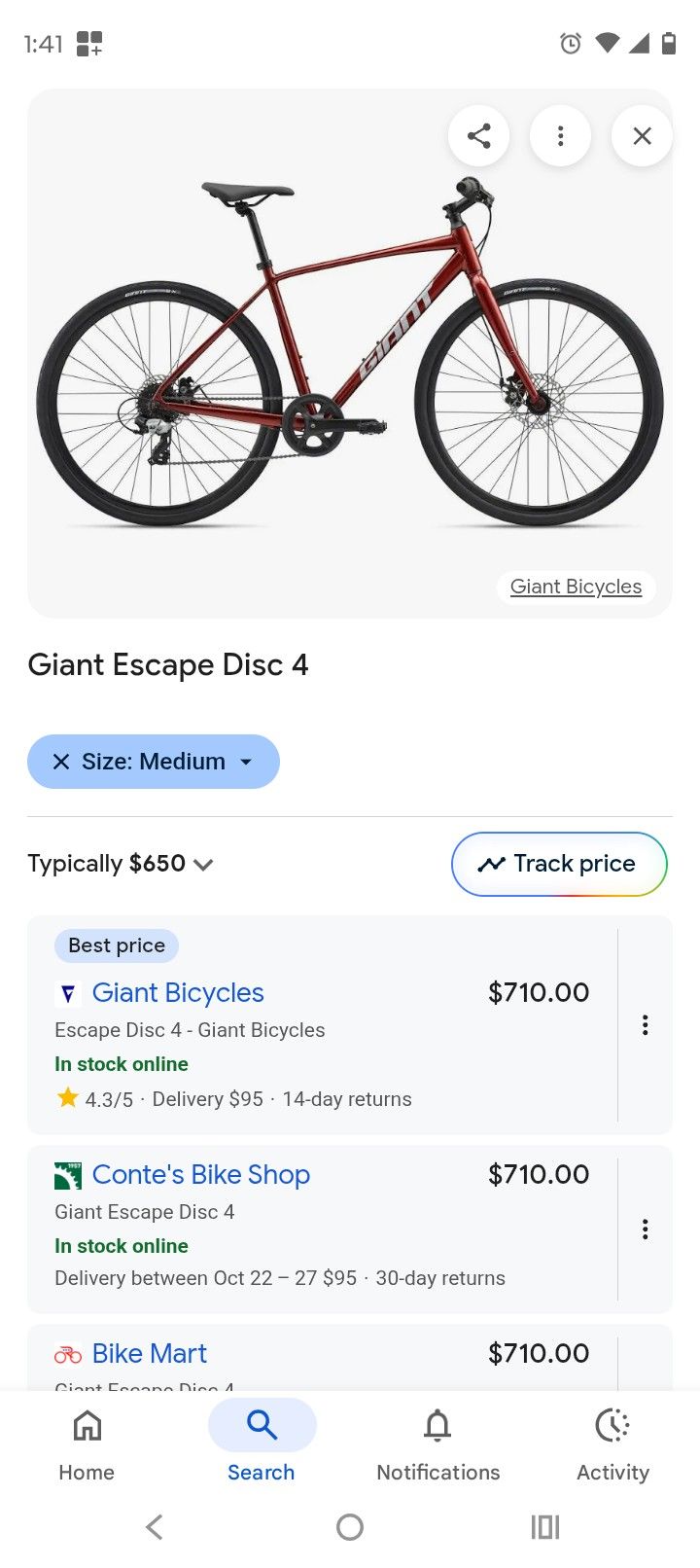This screenshot has height=1568, width=700.
Task: Remove the Size: Medium filter
Action: (60, 762)
